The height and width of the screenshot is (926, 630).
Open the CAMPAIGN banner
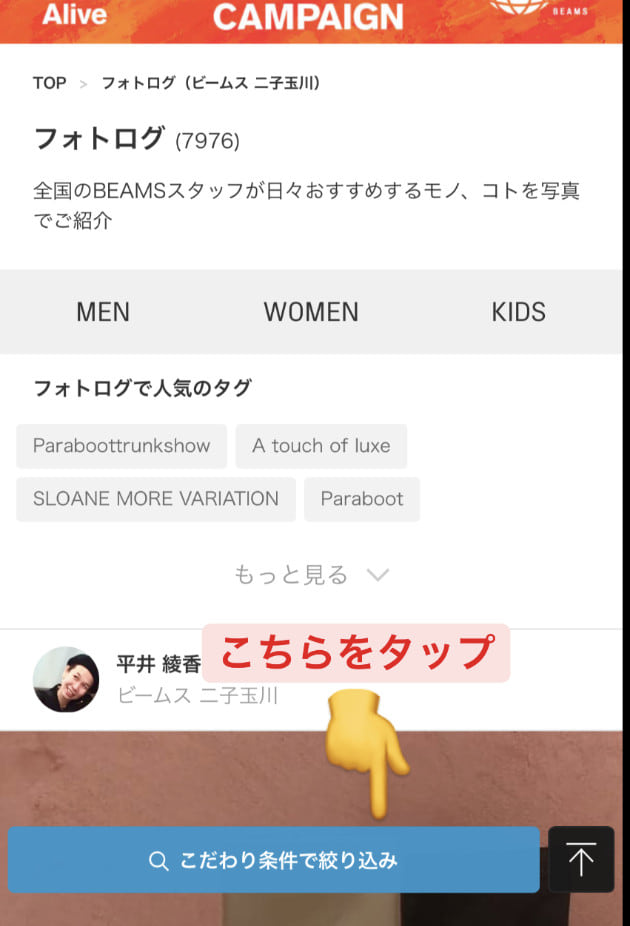pos(308,18)
